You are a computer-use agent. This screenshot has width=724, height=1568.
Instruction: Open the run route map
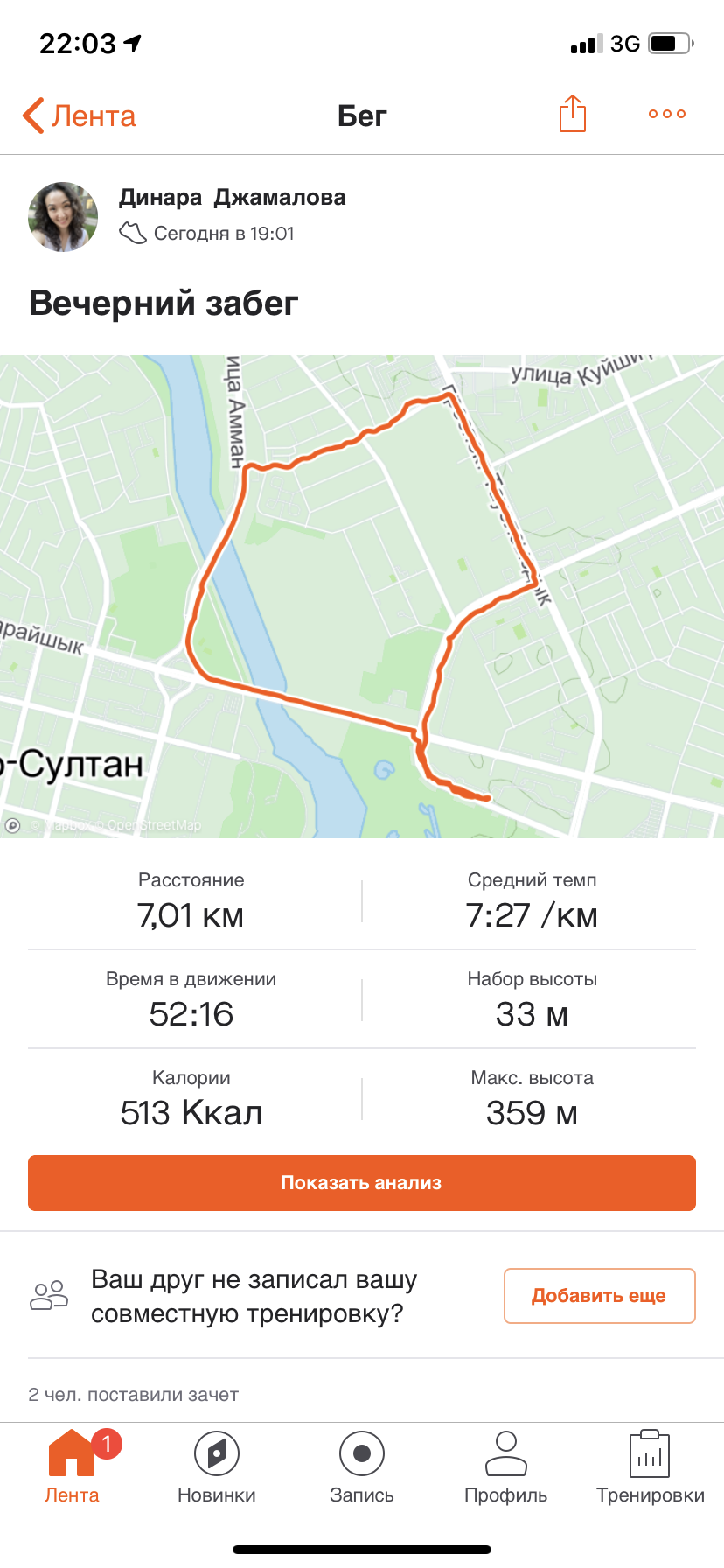362,597
